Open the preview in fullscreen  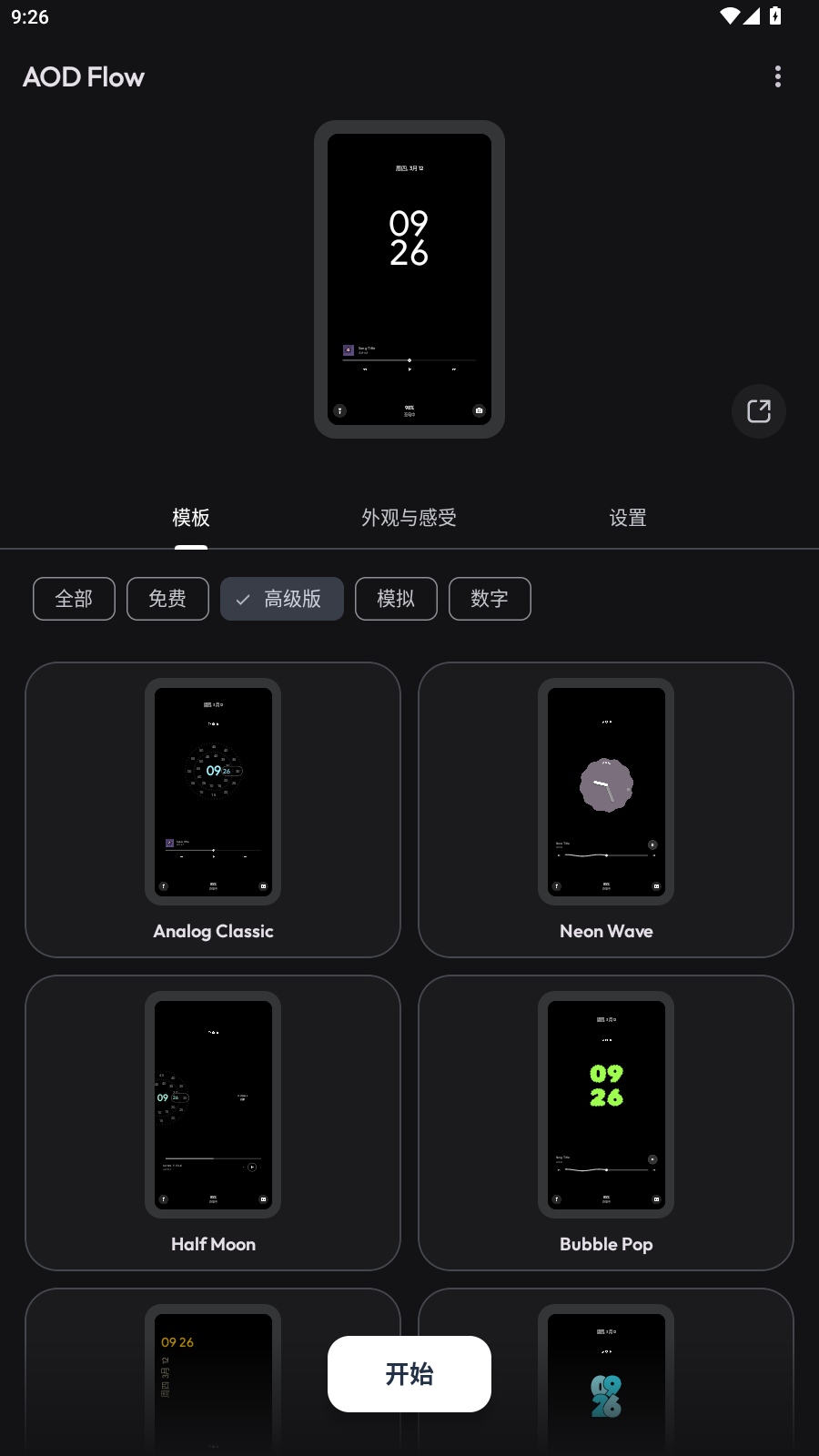(x=758, y=411)
